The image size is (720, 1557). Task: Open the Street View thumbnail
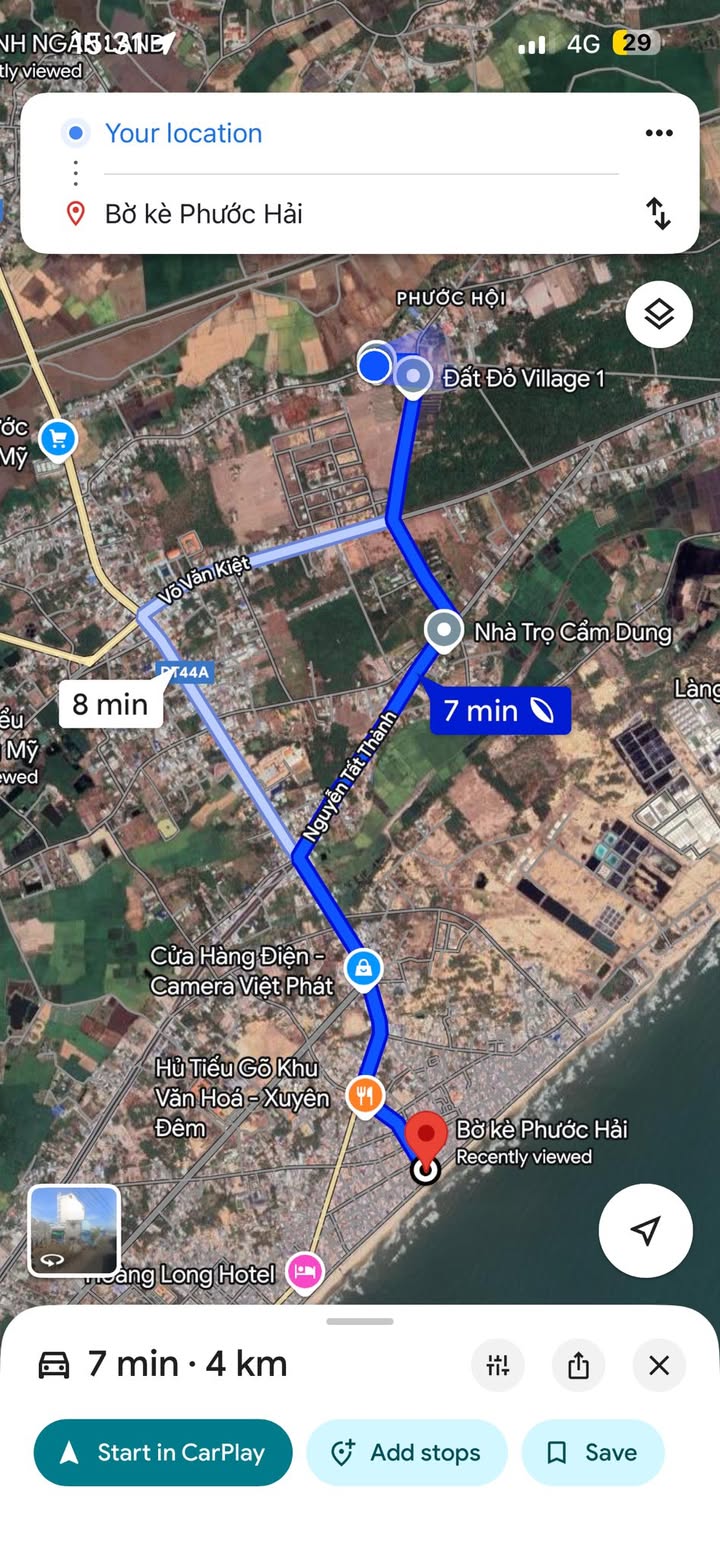coord(74,1230)
